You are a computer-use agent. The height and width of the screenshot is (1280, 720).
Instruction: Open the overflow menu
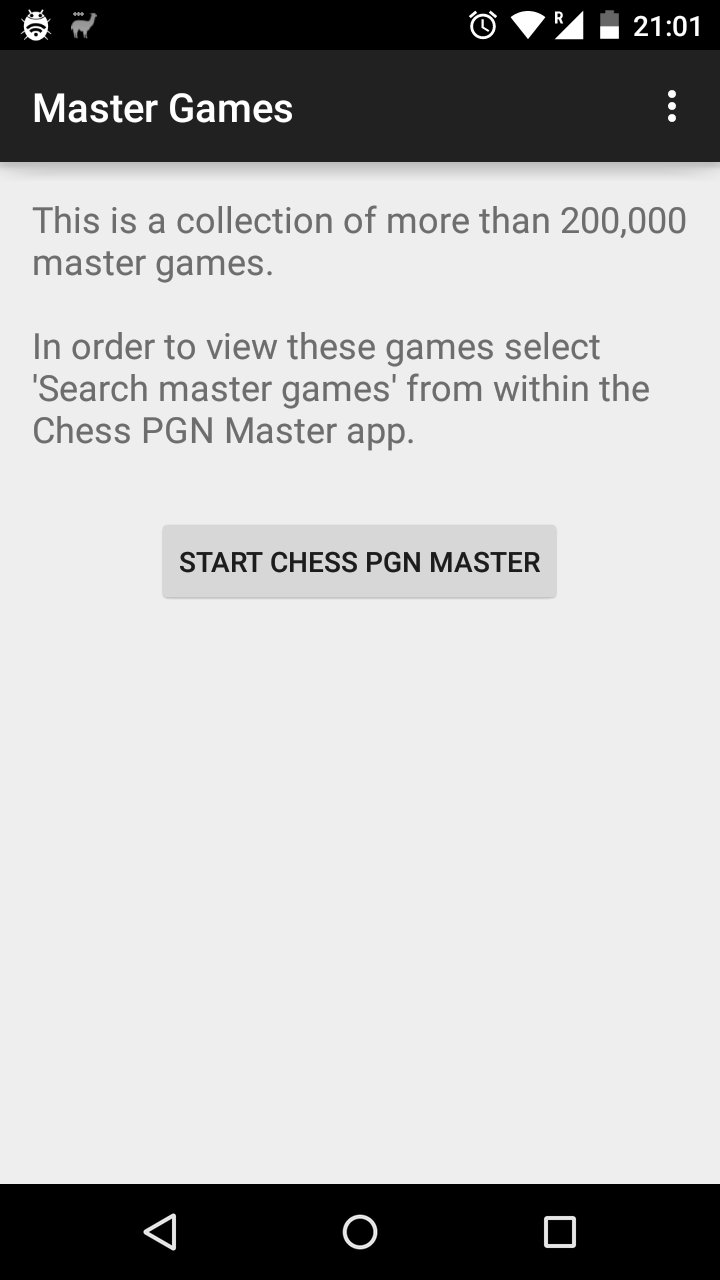point(671,106)
